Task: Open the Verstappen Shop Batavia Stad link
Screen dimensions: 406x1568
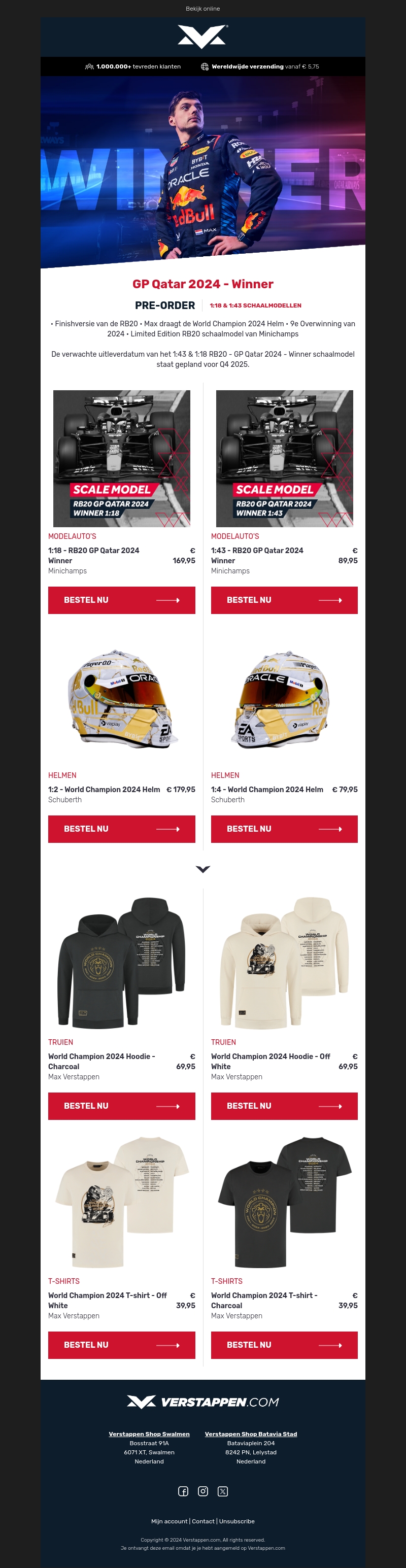Action: (x=251, y=1434)
